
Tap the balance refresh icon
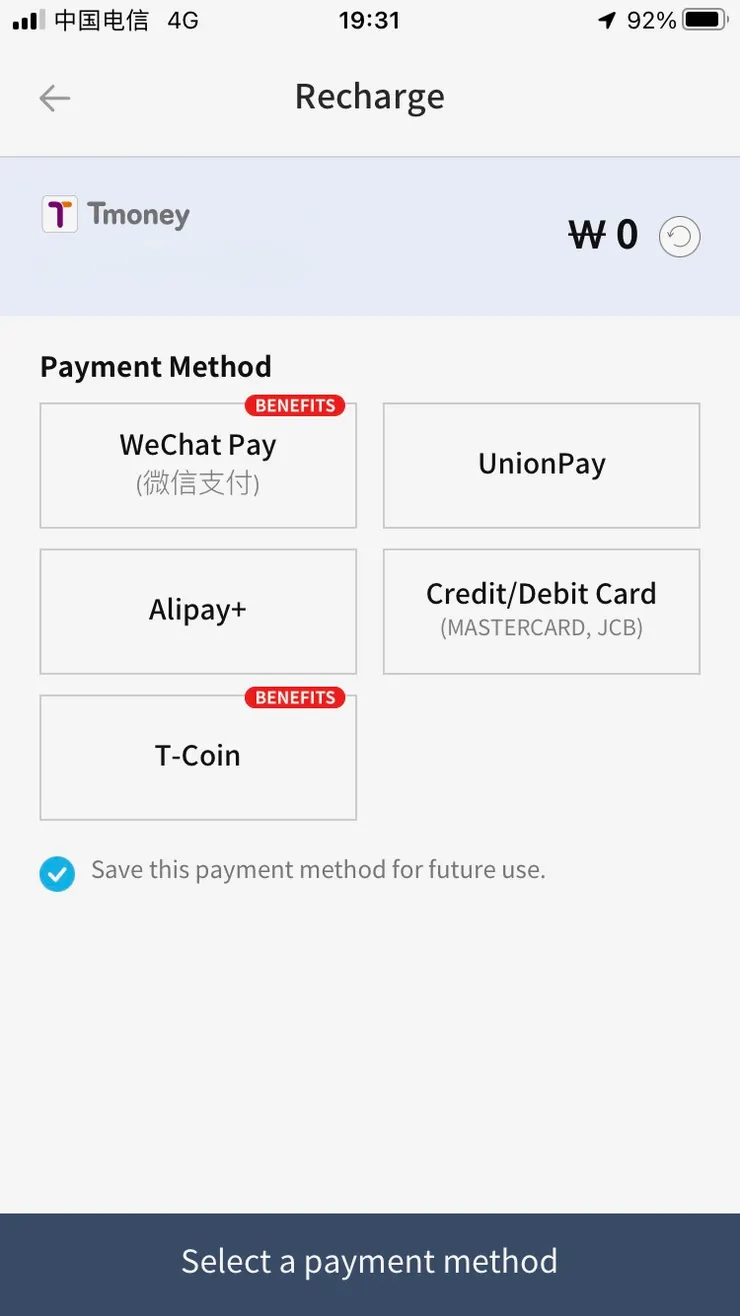tap(680, 236)
